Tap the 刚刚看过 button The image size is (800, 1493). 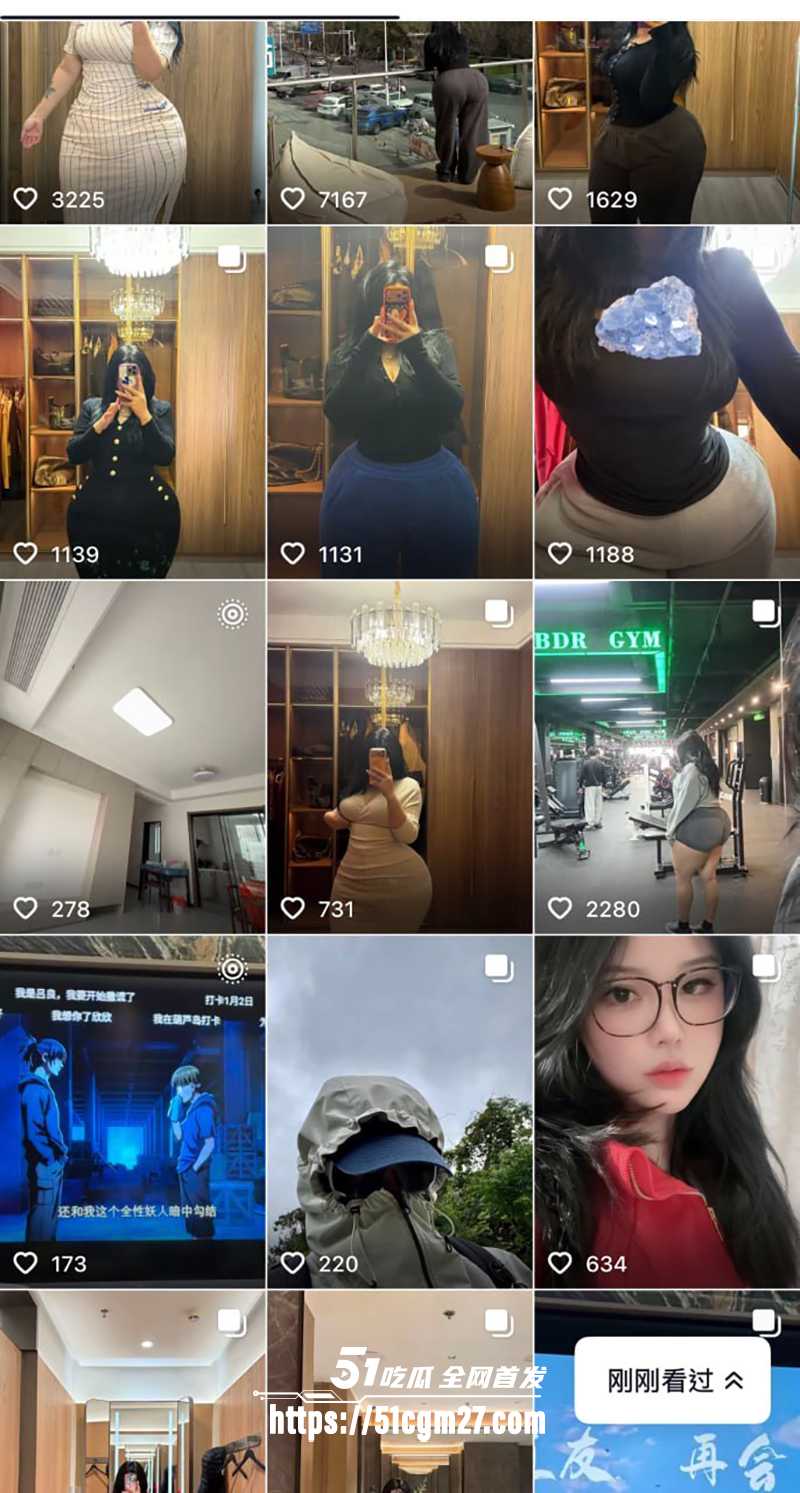pyautogui.click(x=675, y=1381)
